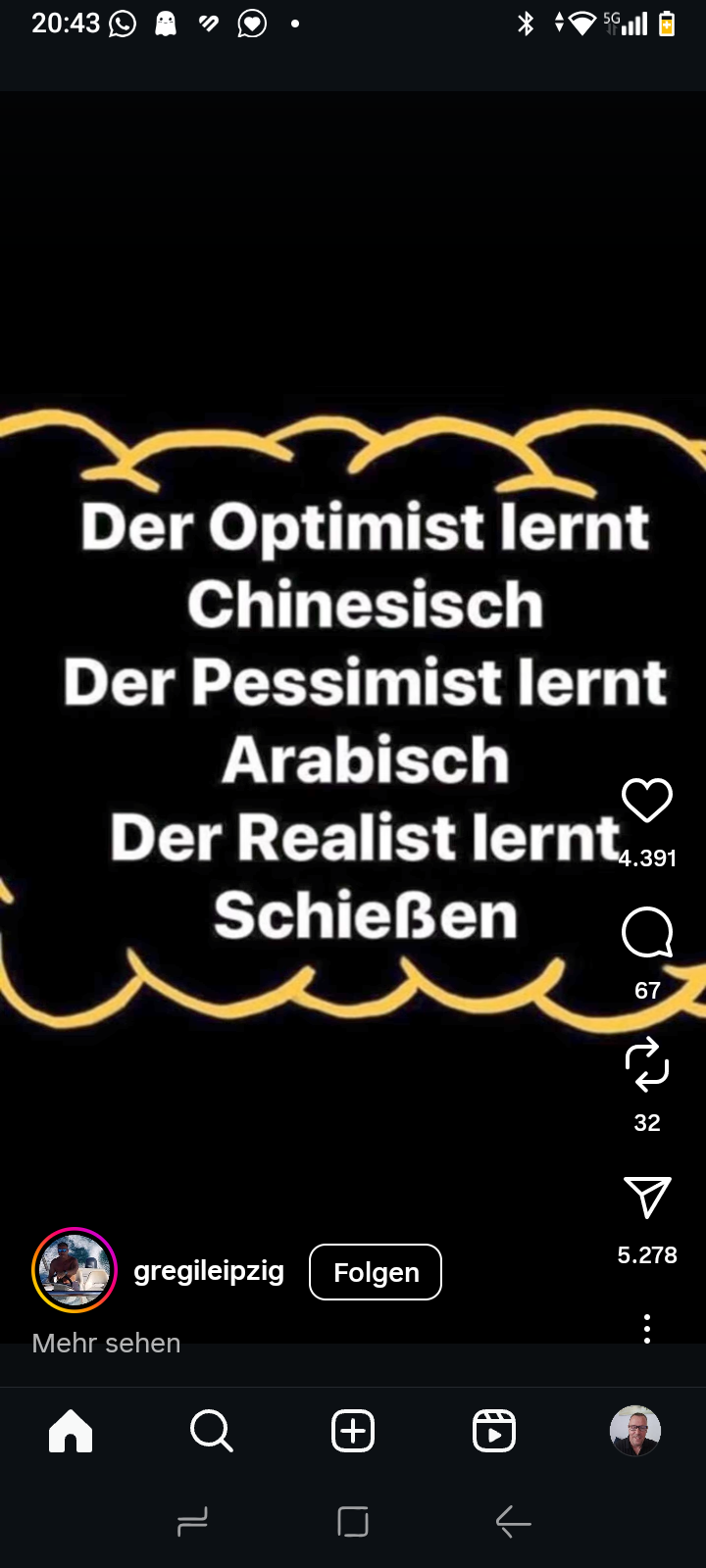The width and height of the screenshot is (706, 1568).
Task: Open the gregileipzig username link
Action: [x=209, y=1271]
